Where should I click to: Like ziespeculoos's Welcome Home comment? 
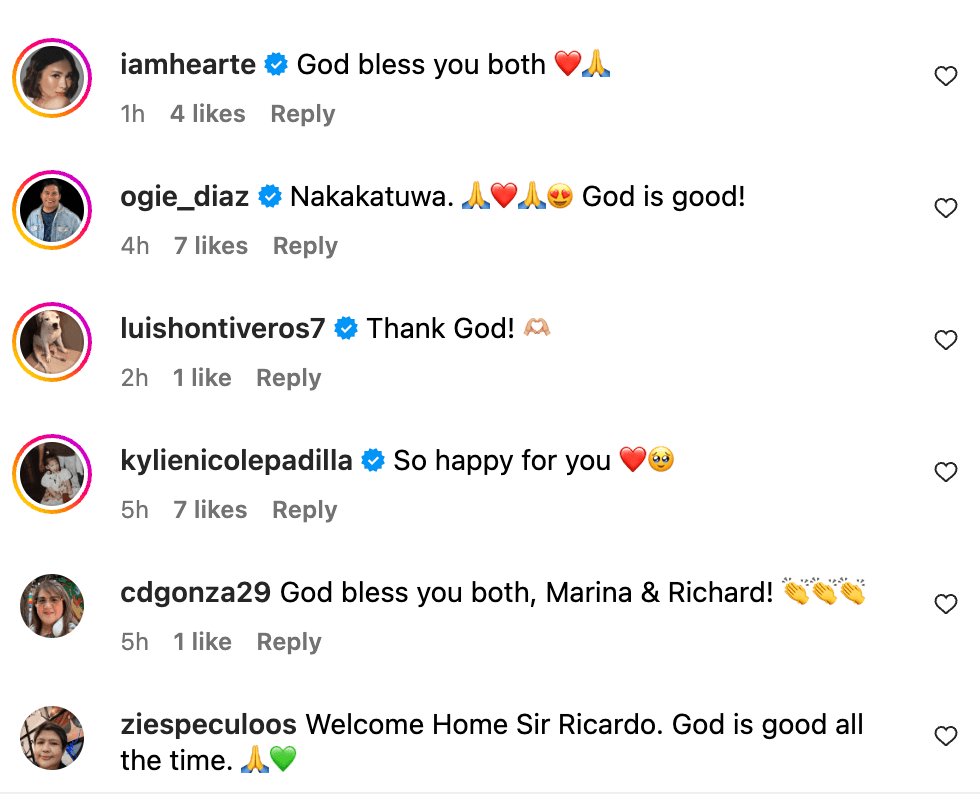click(945, 737)
